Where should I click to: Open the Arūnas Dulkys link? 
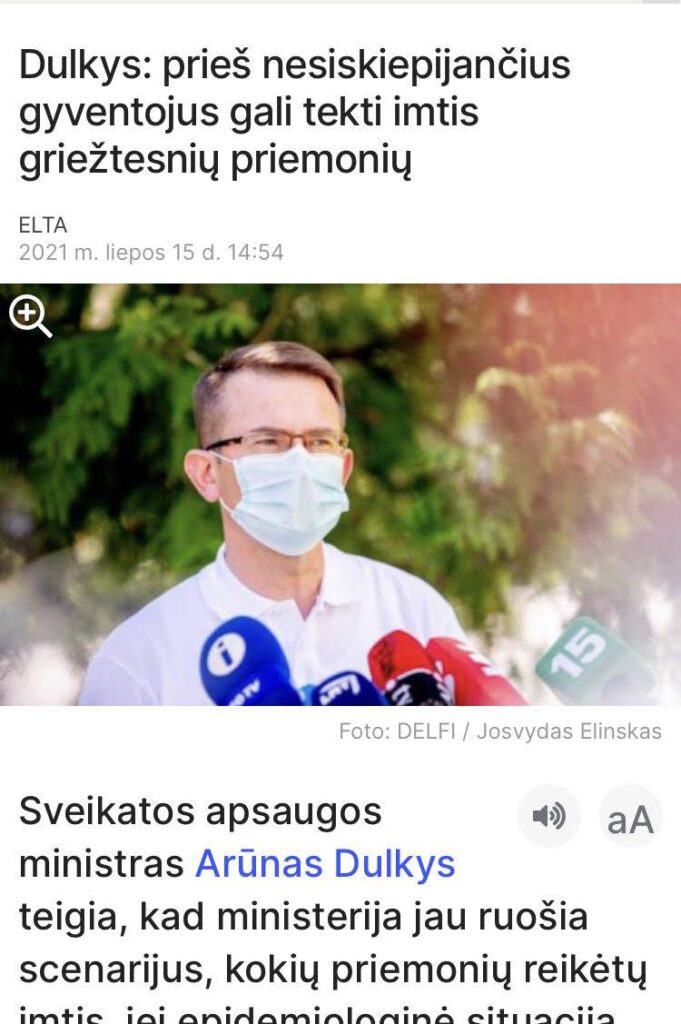coord(325,864)
